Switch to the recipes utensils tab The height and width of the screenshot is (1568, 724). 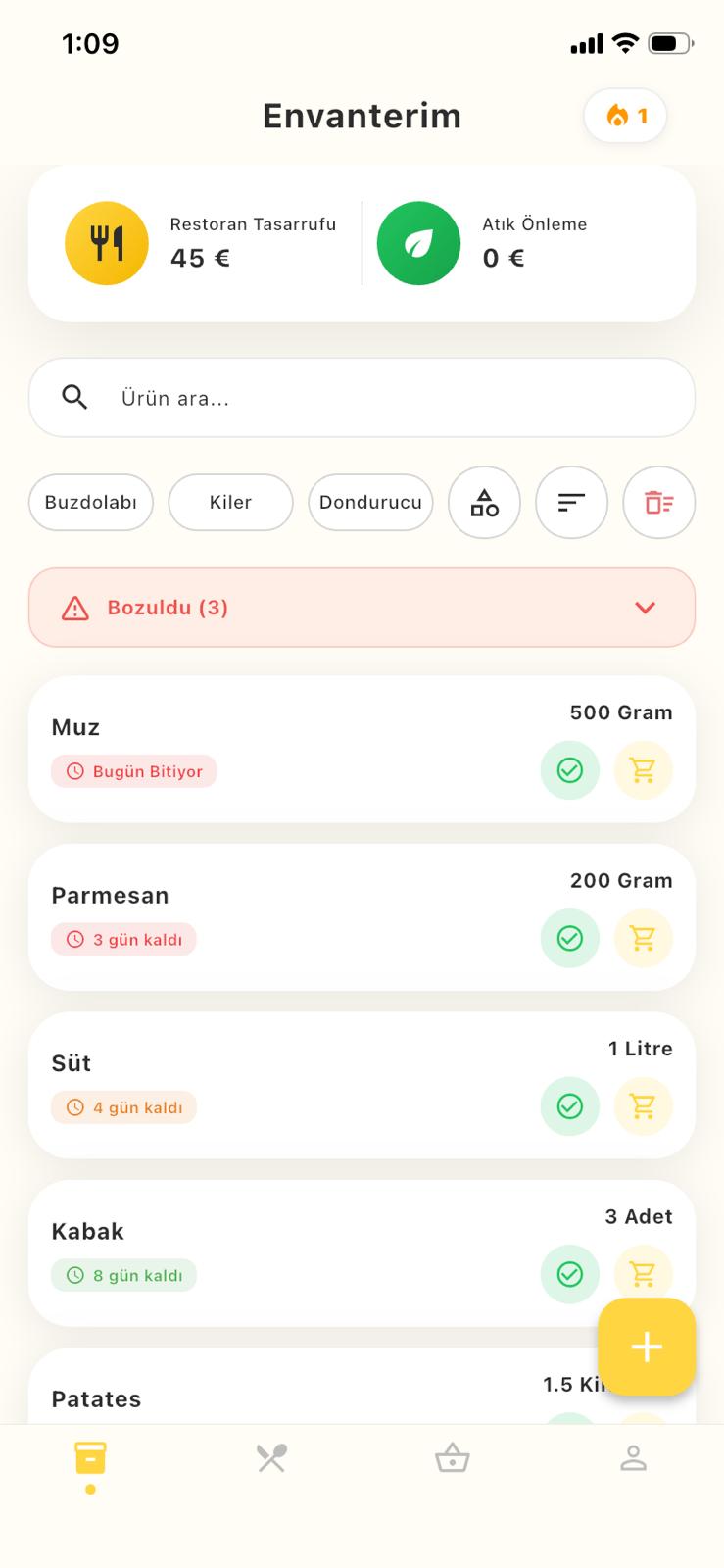(271, 1458)
